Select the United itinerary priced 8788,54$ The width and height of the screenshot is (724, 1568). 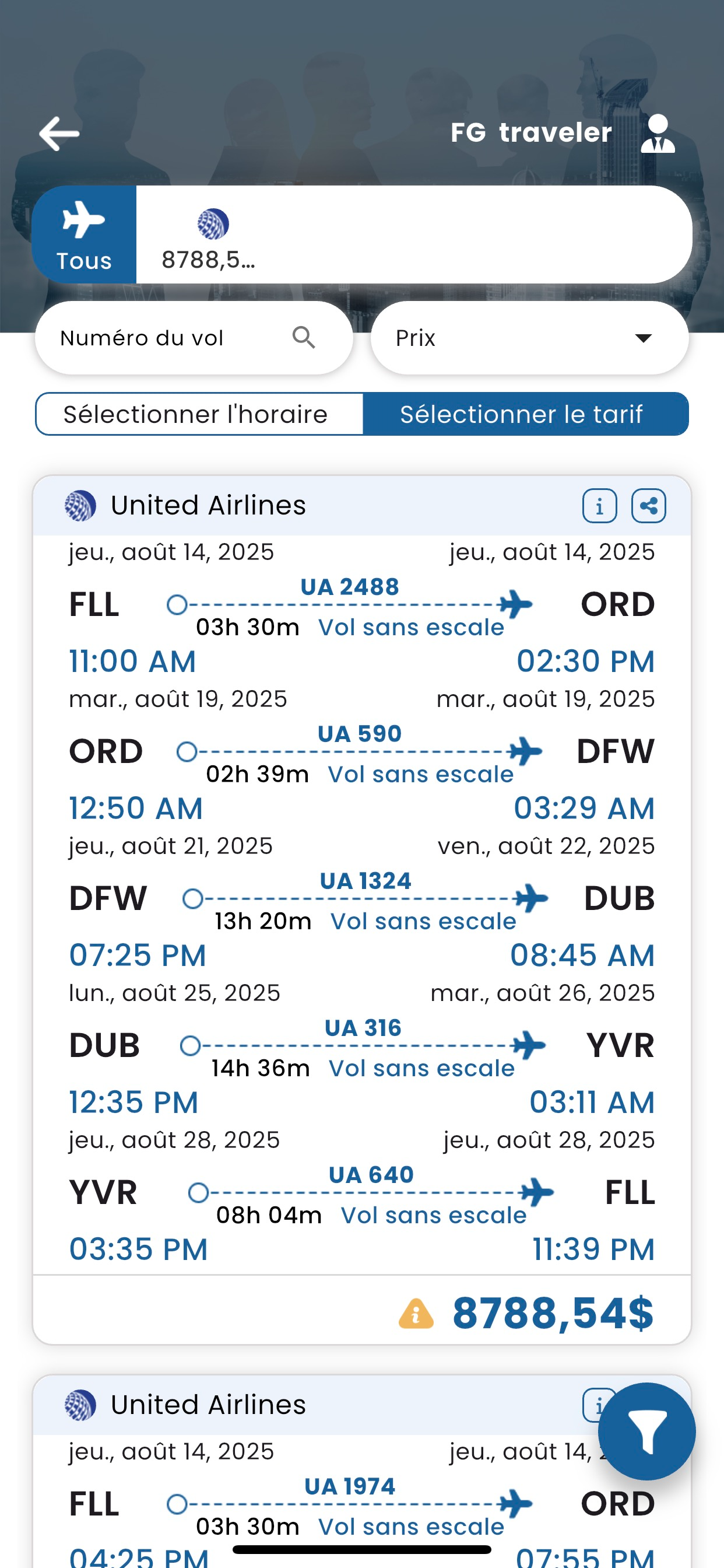tap(362, 910)
